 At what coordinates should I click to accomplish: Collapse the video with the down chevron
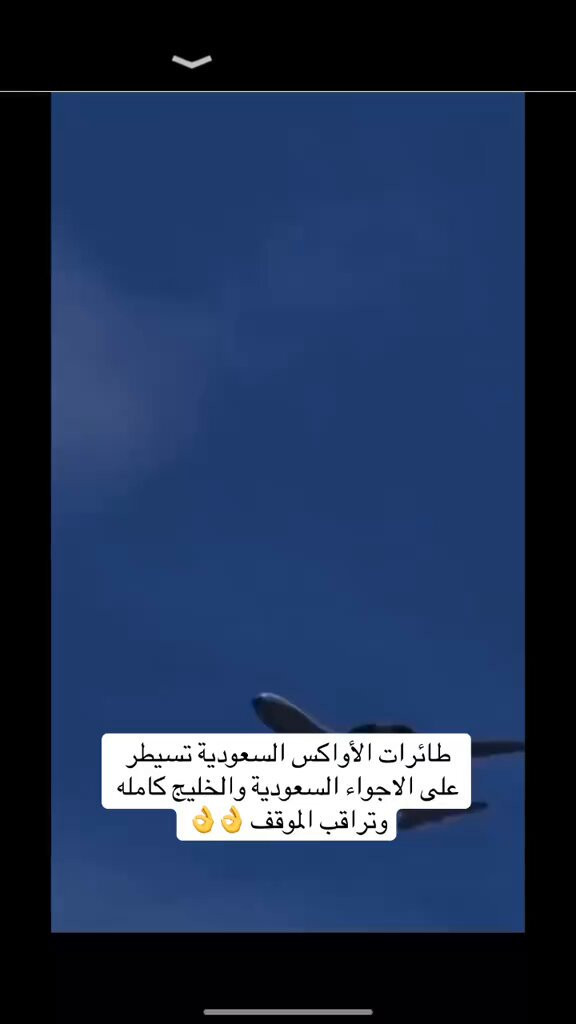[x=192, y=61]
